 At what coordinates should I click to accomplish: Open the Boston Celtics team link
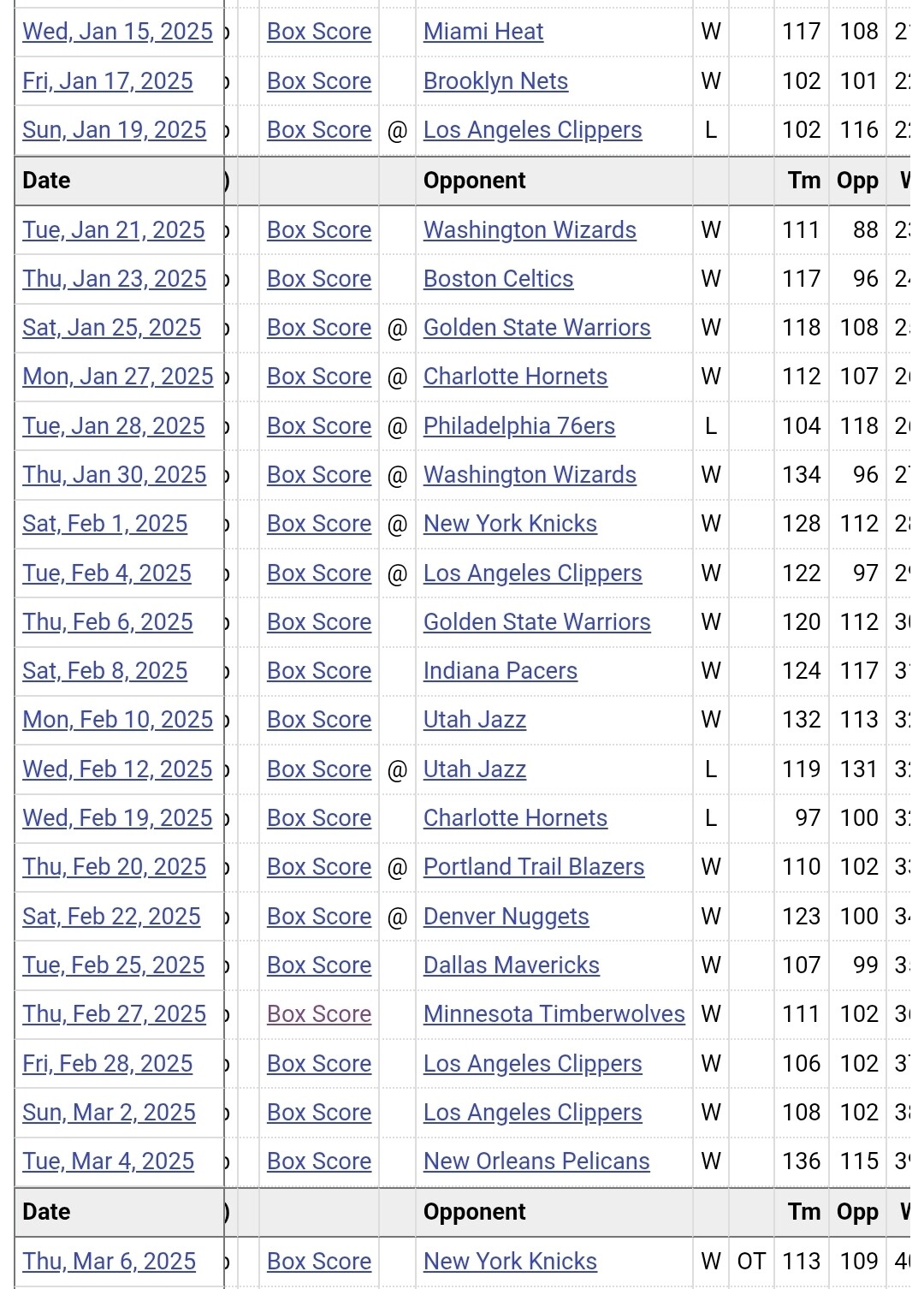[498, 279]
